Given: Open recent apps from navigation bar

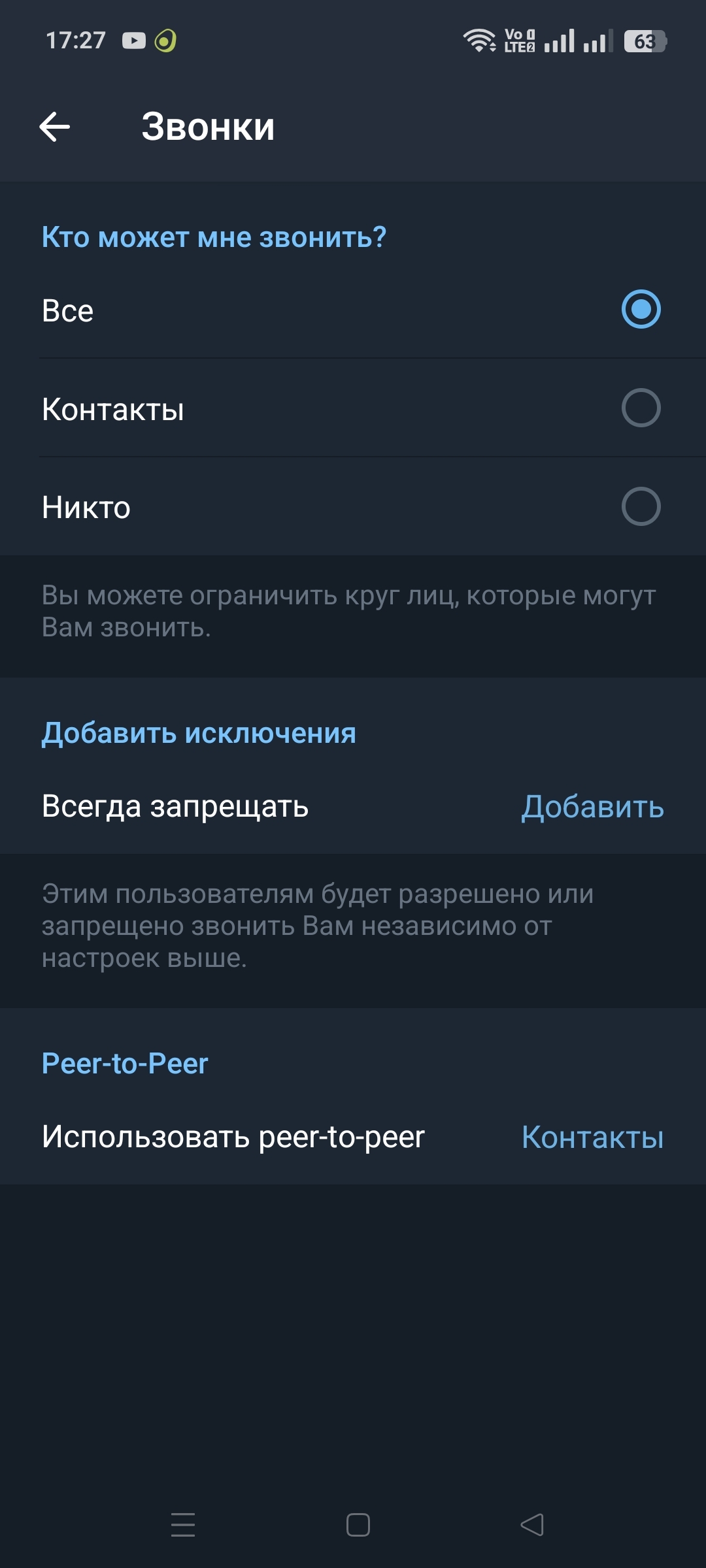Looking at the screenshot, I should (183, 1525).
